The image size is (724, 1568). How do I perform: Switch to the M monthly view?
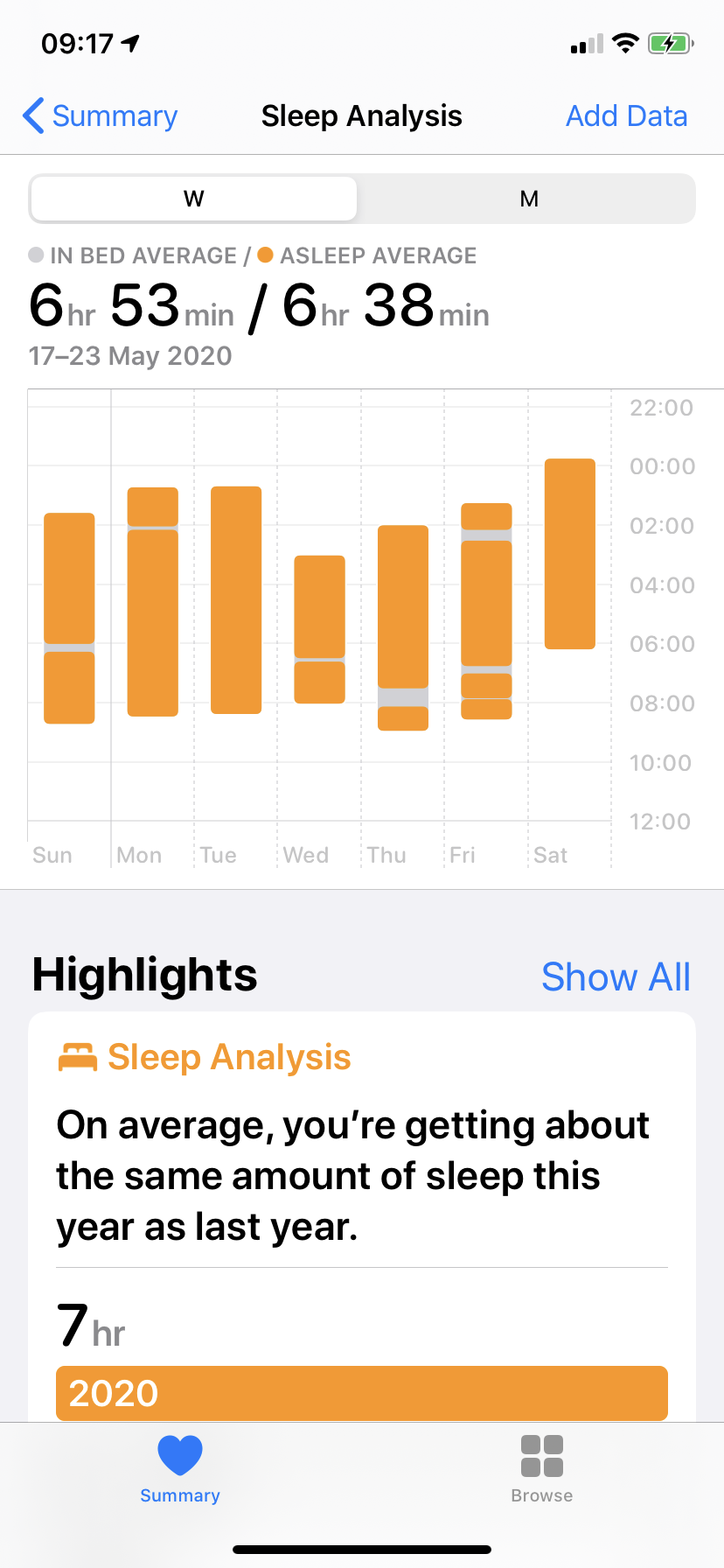click(528, 199)
